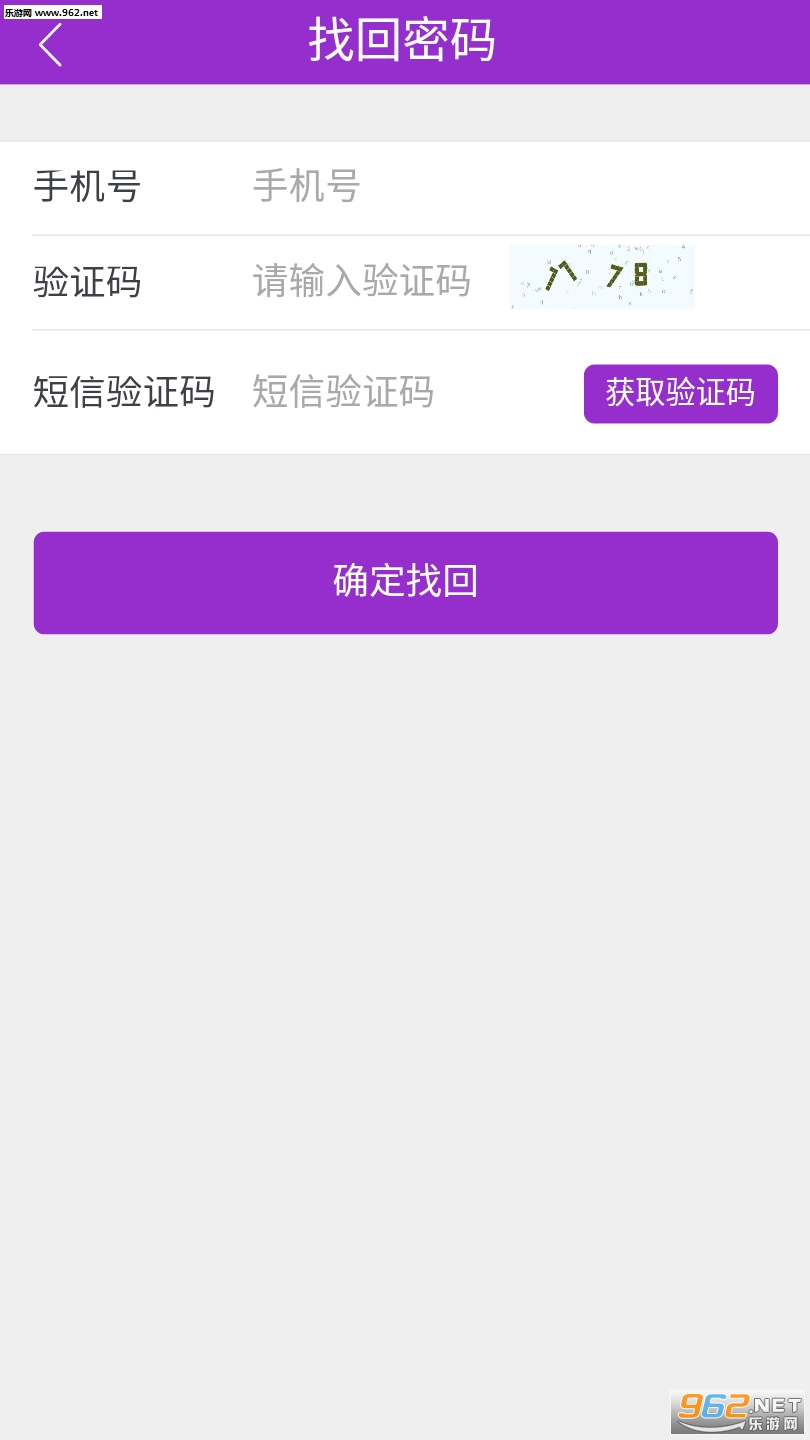Confirm with the 确定找回 button
Image resolution: width=810 pixels, height=1440 pixels.
406,583
